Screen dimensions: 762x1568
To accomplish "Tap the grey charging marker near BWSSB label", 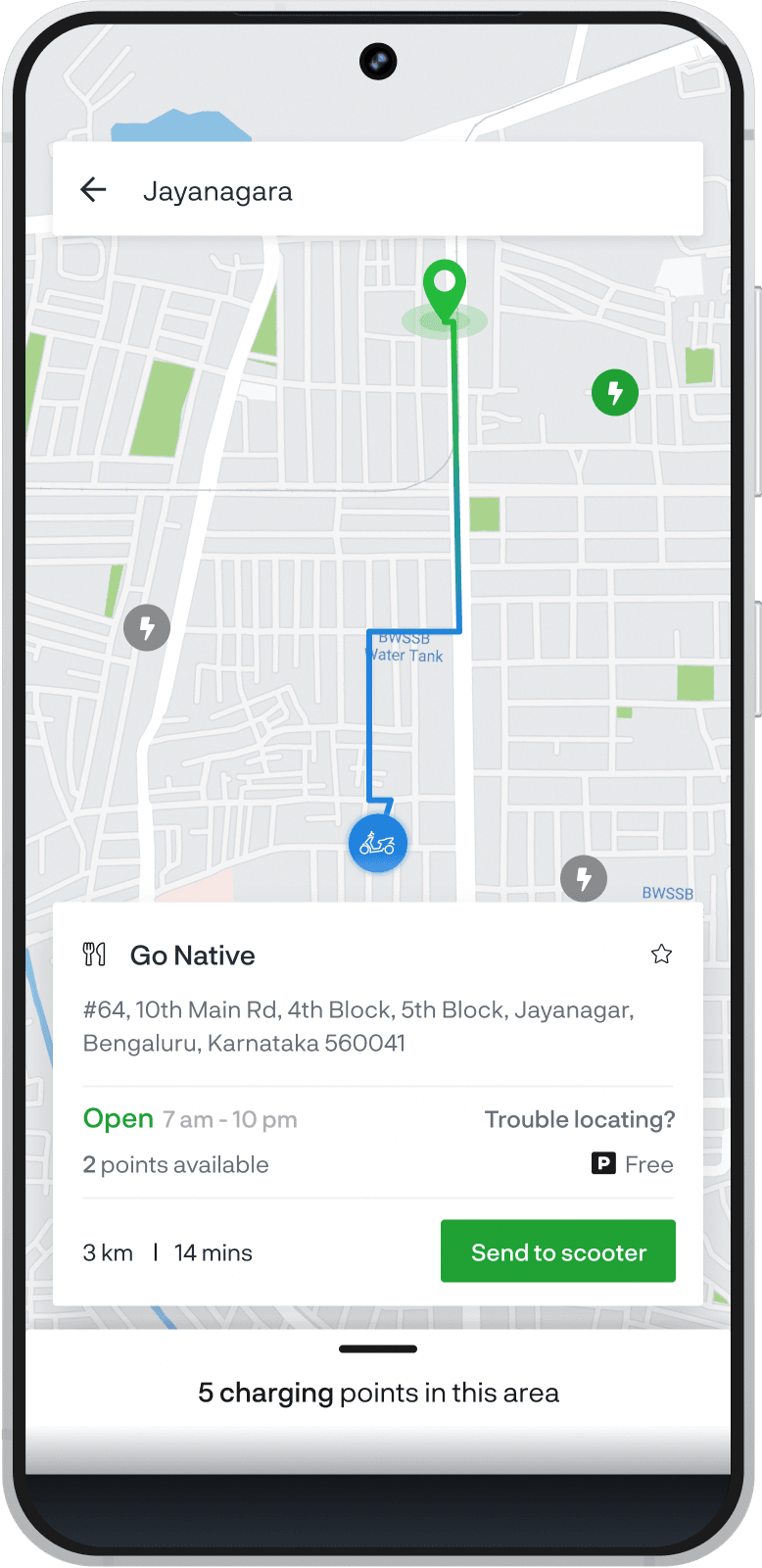I will (x=584, y=878).
